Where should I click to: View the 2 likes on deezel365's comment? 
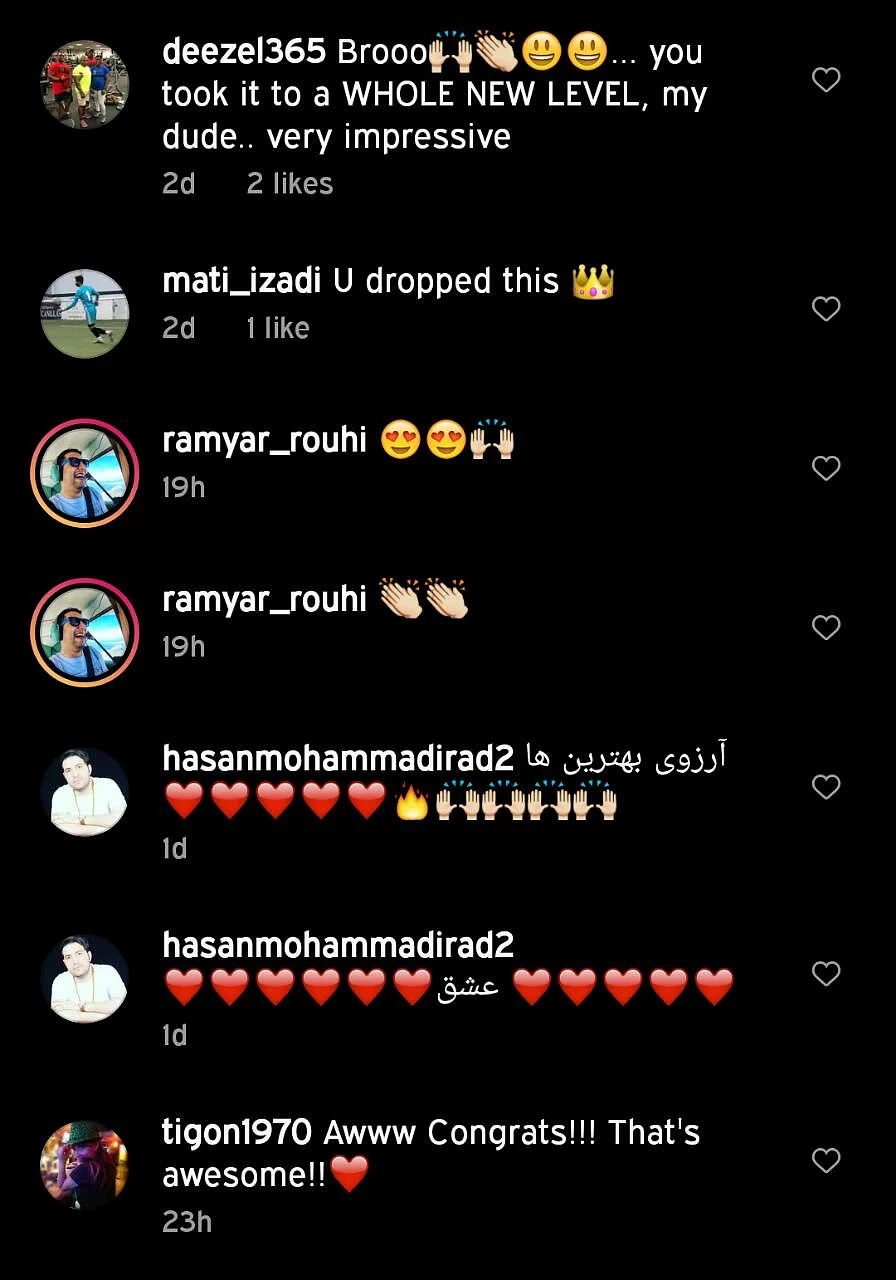(x=289, y=184)
